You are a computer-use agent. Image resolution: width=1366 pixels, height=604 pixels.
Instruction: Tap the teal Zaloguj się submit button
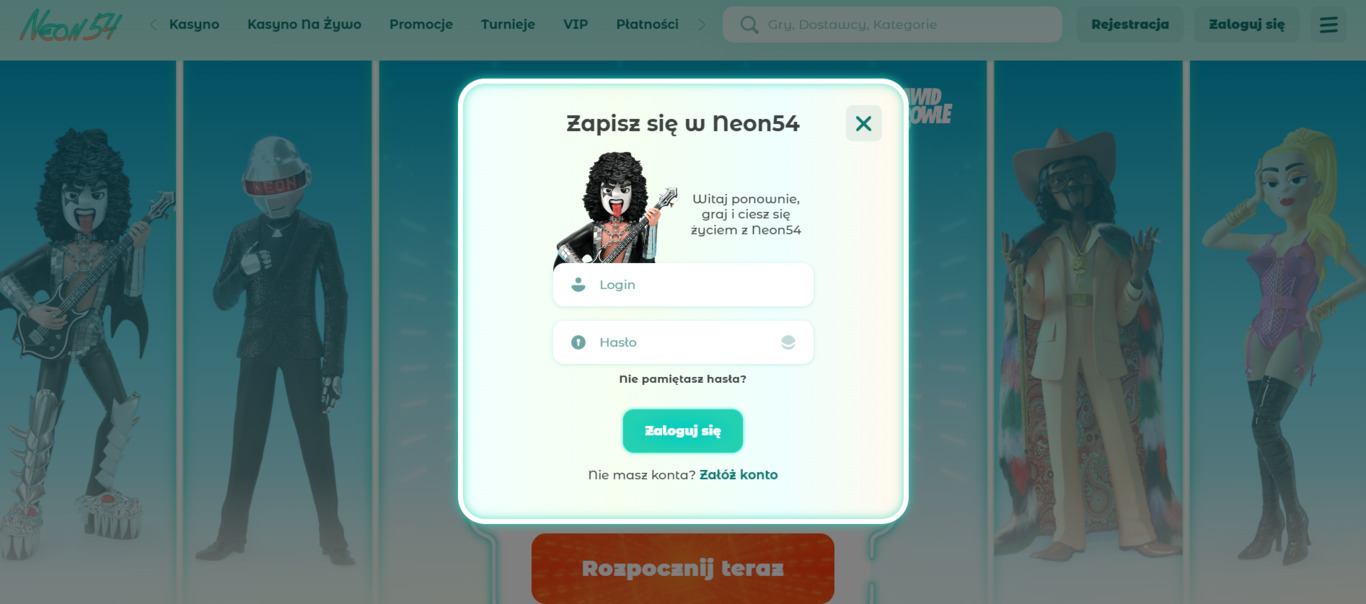click(682, 431)
